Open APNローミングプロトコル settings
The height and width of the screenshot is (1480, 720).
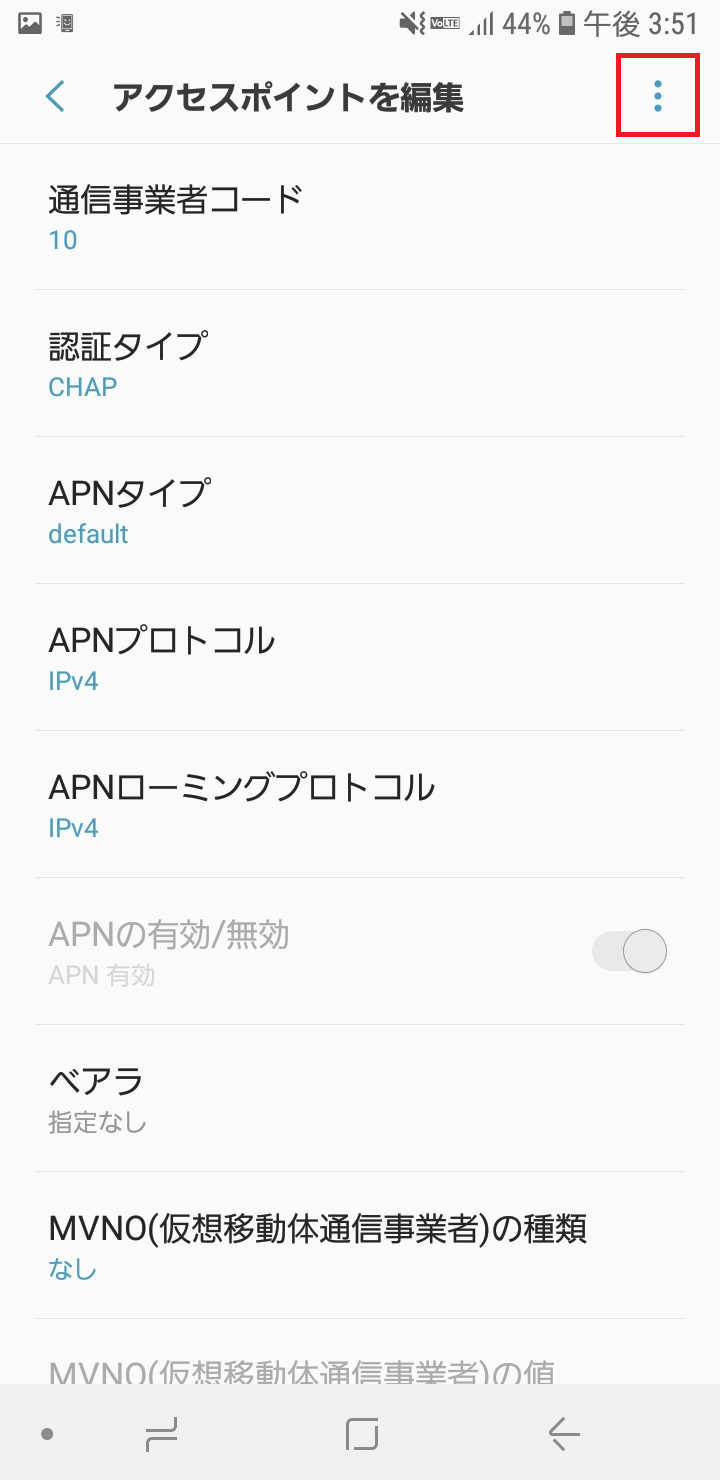[360, 804]
